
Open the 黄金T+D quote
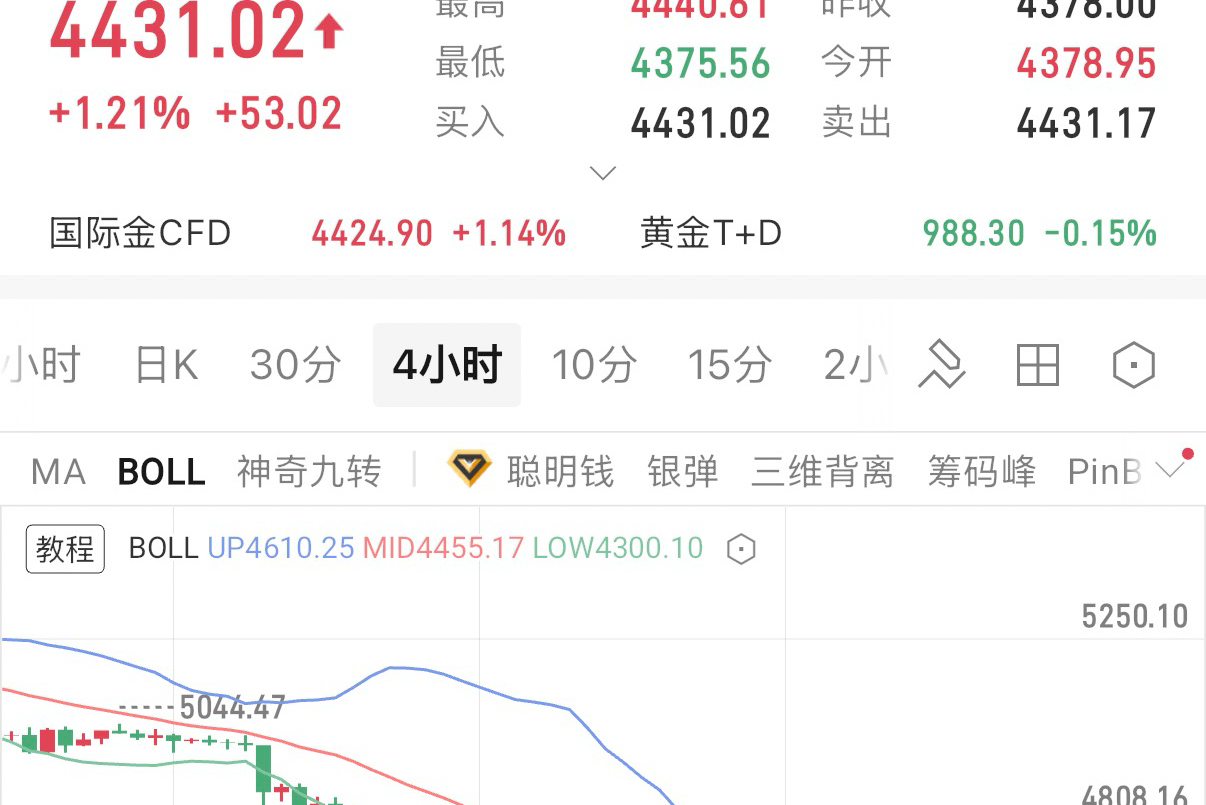point(711,234)
